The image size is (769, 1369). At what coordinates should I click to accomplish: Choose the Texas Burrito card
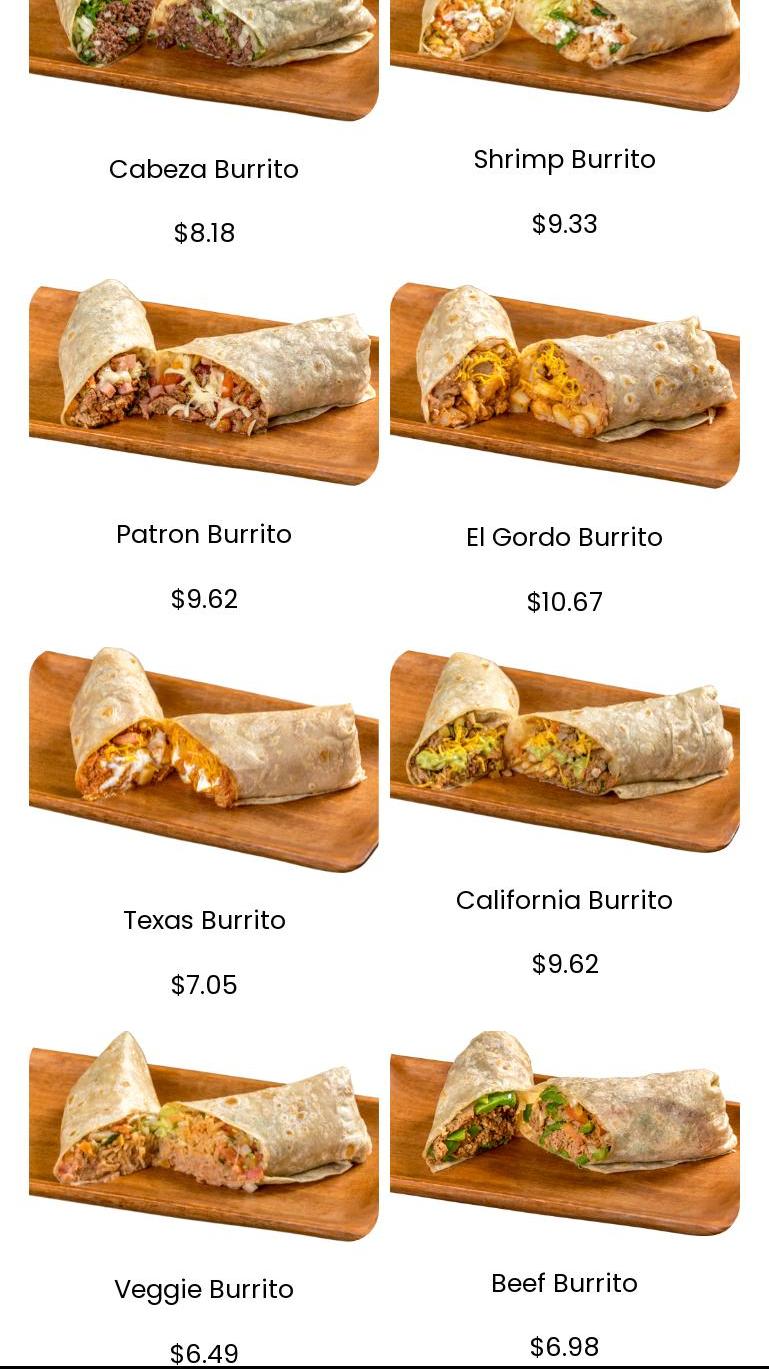pyautogui.click(x=204, y=919)
